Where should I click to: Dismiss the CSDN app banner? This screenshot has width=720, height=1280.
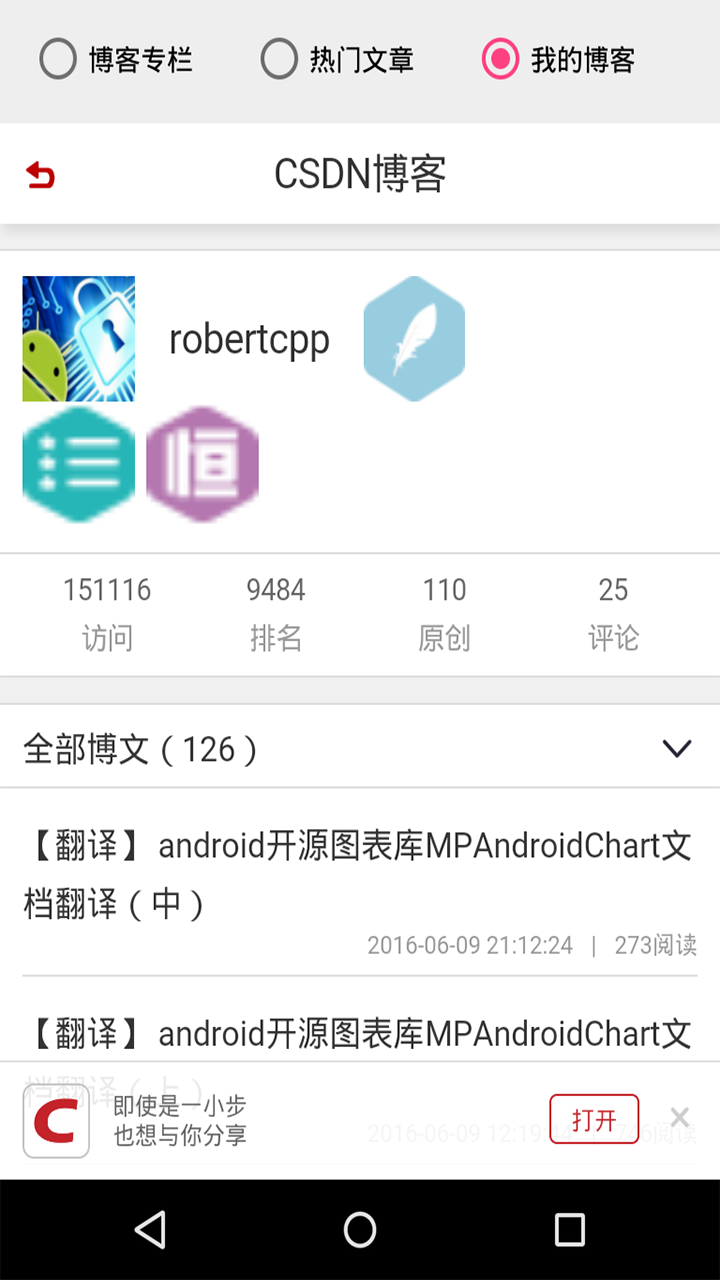pyautogui.click(x=680, y=1117)
